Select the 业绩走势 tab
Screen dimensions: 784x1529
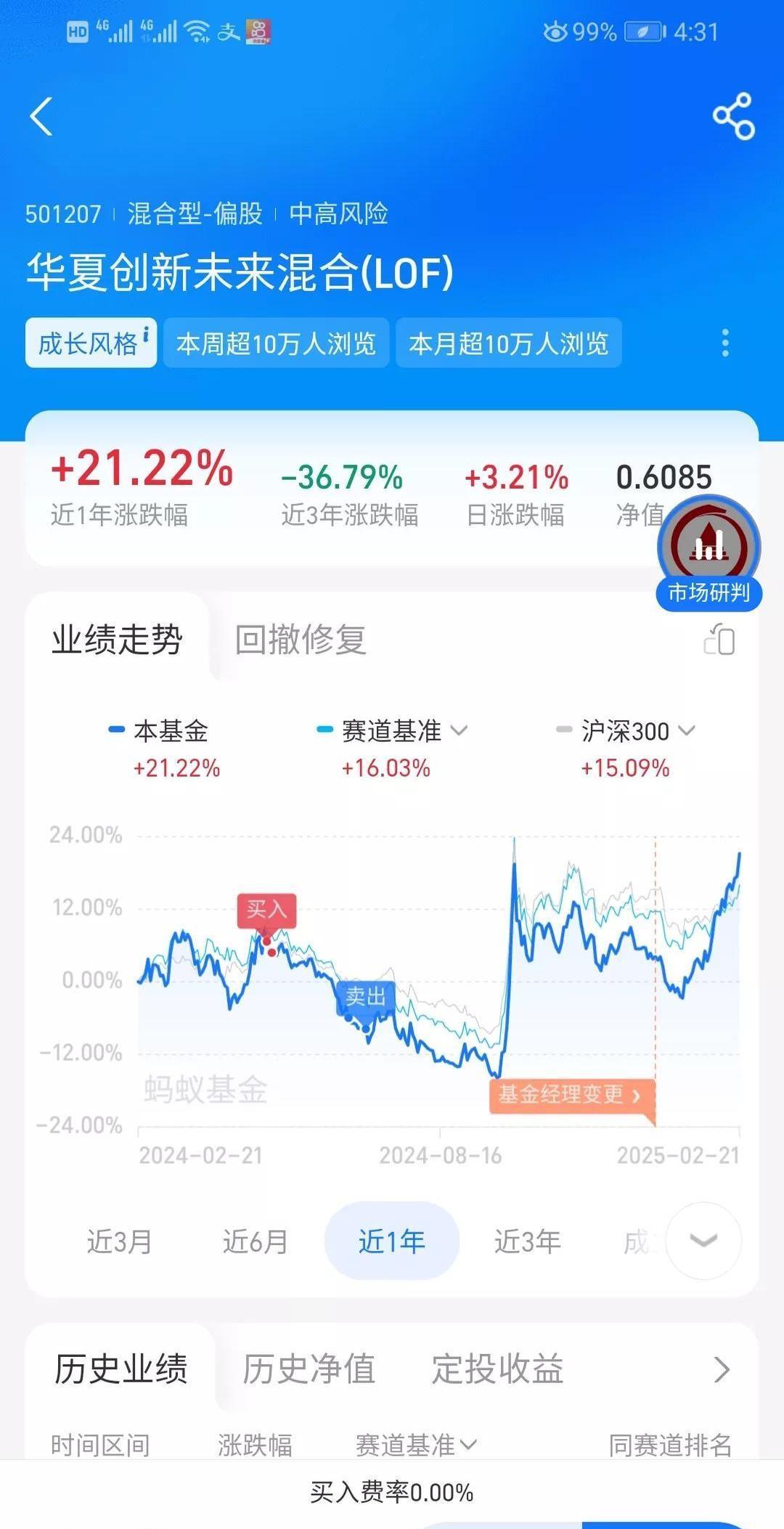click(x=117, y=640)
